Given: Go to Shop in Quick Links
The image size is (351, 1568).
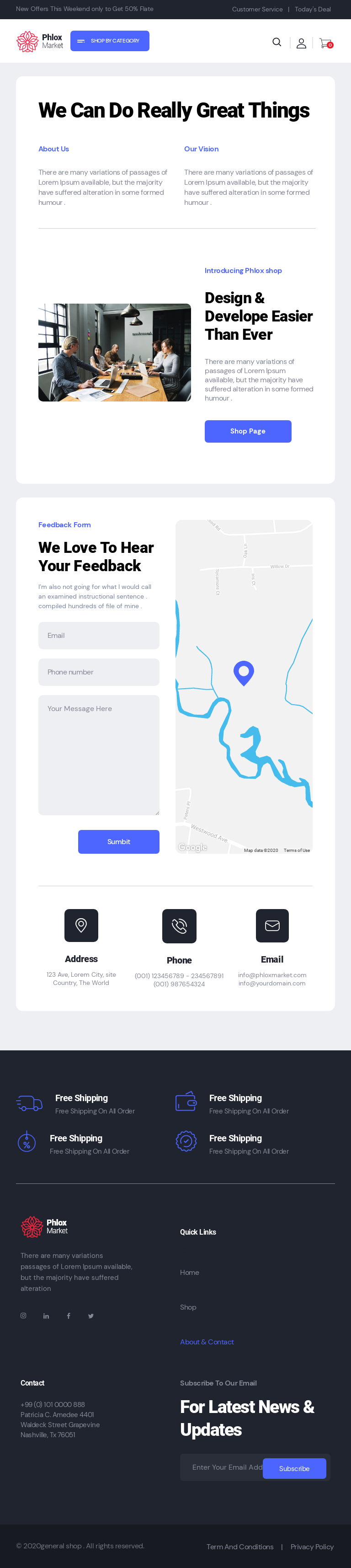Looking at the screenshot, I should click(188, 1307).
